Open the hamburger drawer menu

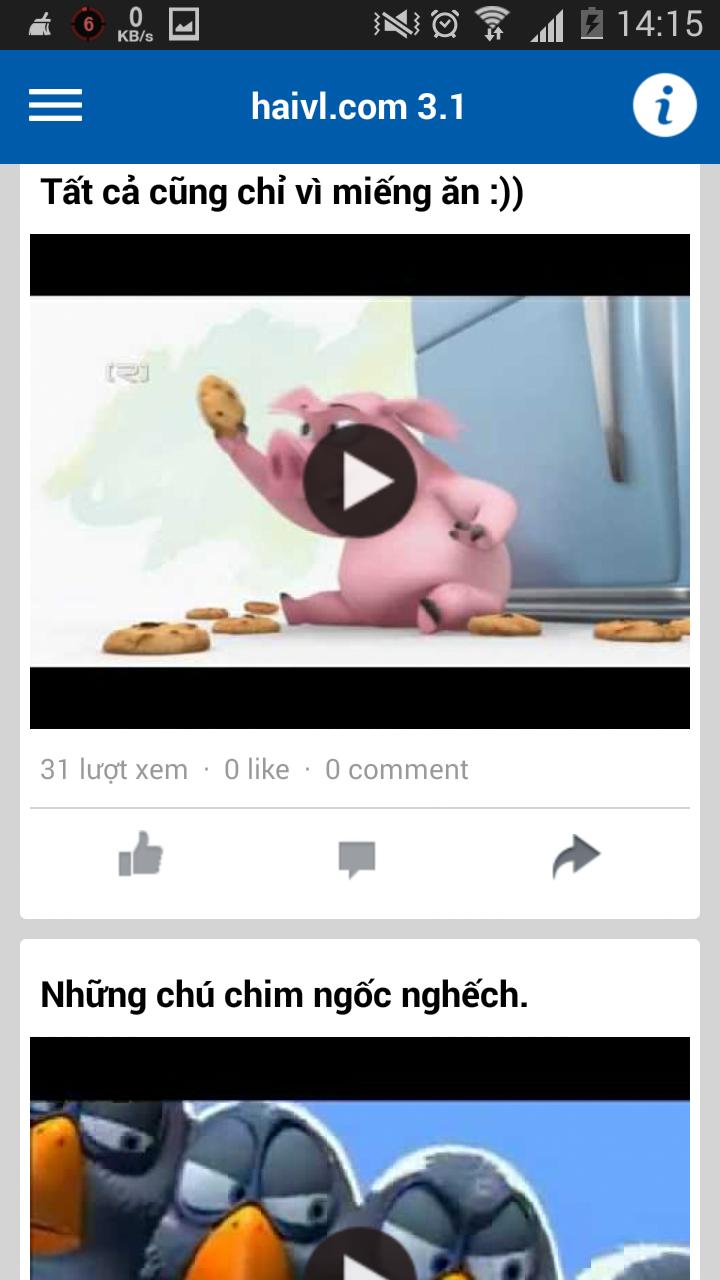55,105
